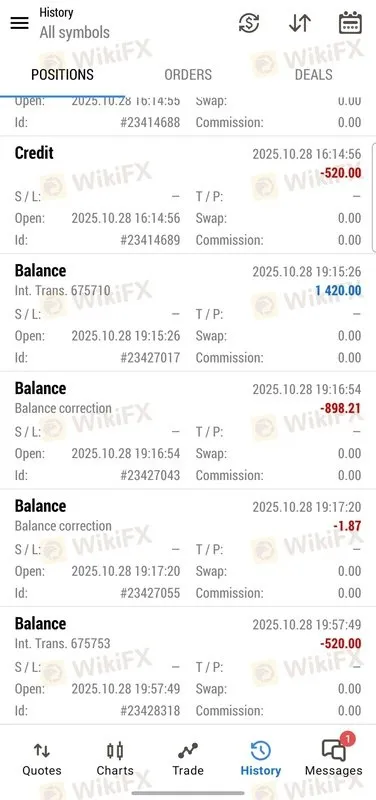This screenshot has height=800, width=376.
Task: Open Messages with one unread badge
Action: point(334,759)
